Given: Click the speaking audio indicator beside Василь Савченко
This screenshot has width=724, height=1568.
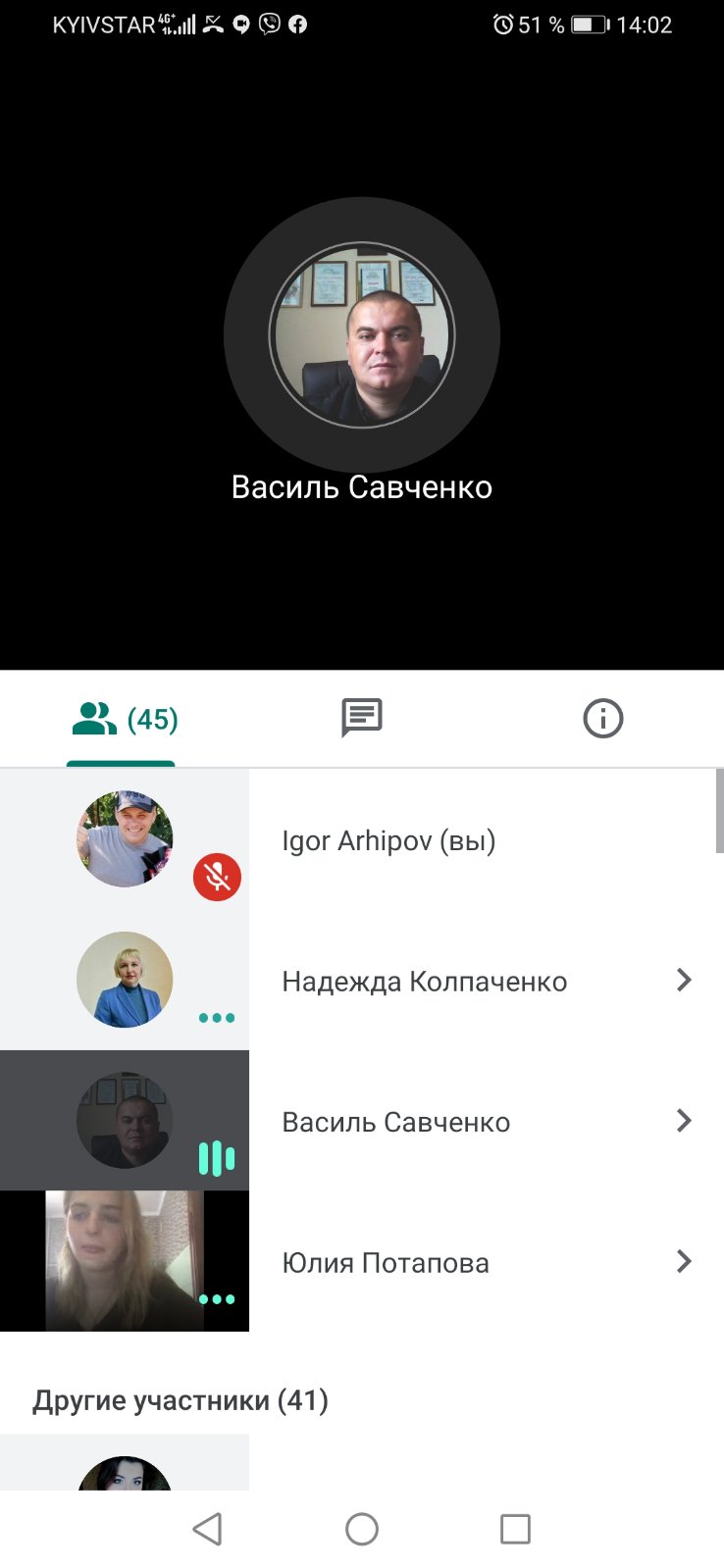Looking at the screenshot, I should click(216, 1160).
